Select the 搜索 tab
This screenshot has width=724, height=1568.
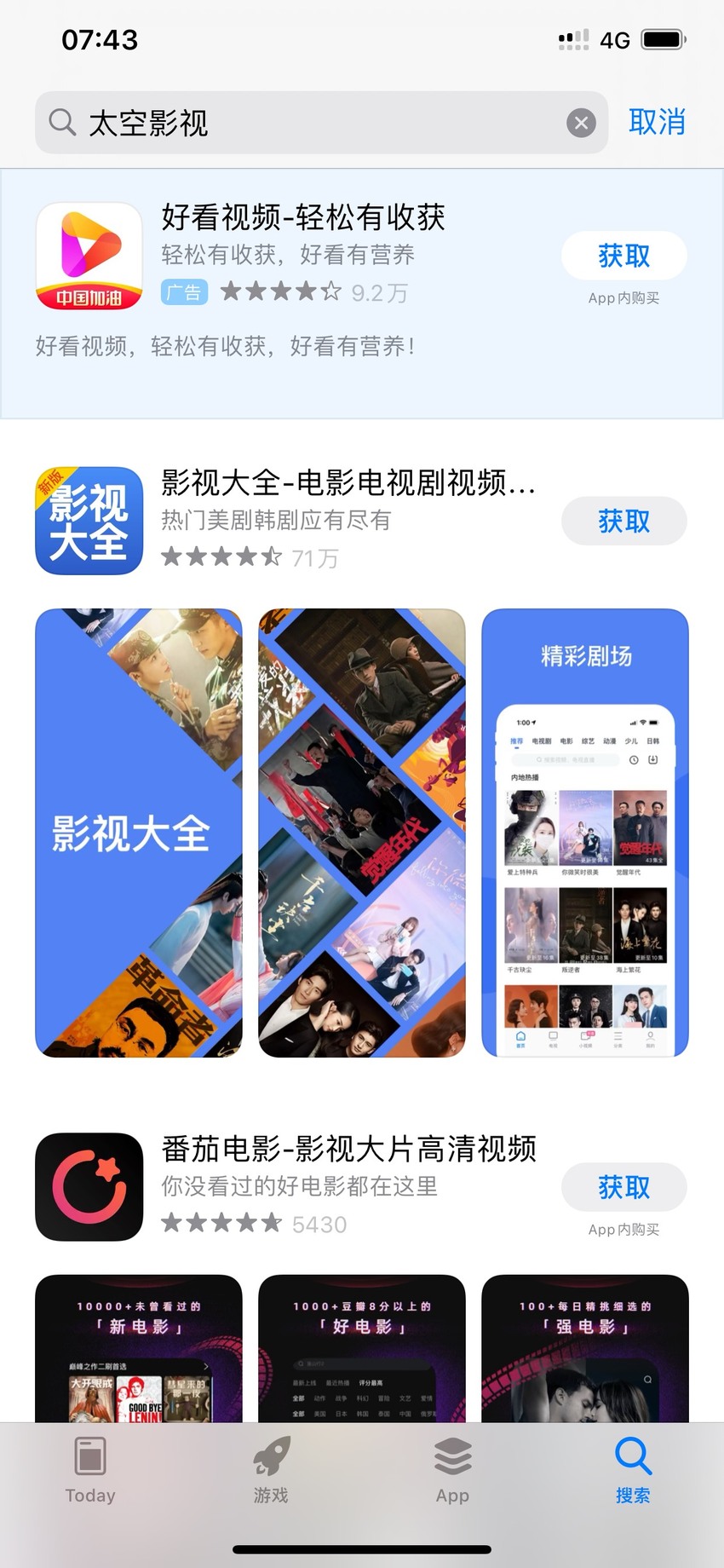(x=633, y=1471)
